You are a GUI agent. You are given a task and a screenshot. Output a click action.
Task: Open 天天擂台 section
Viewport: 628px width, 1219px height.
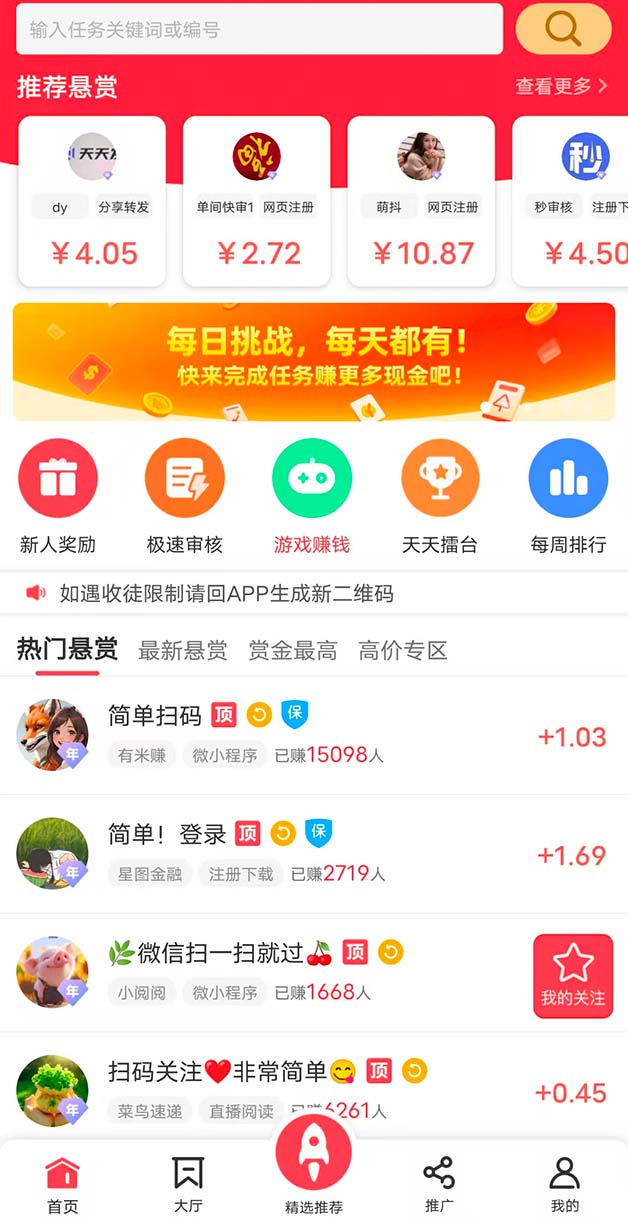coord(440,497)
